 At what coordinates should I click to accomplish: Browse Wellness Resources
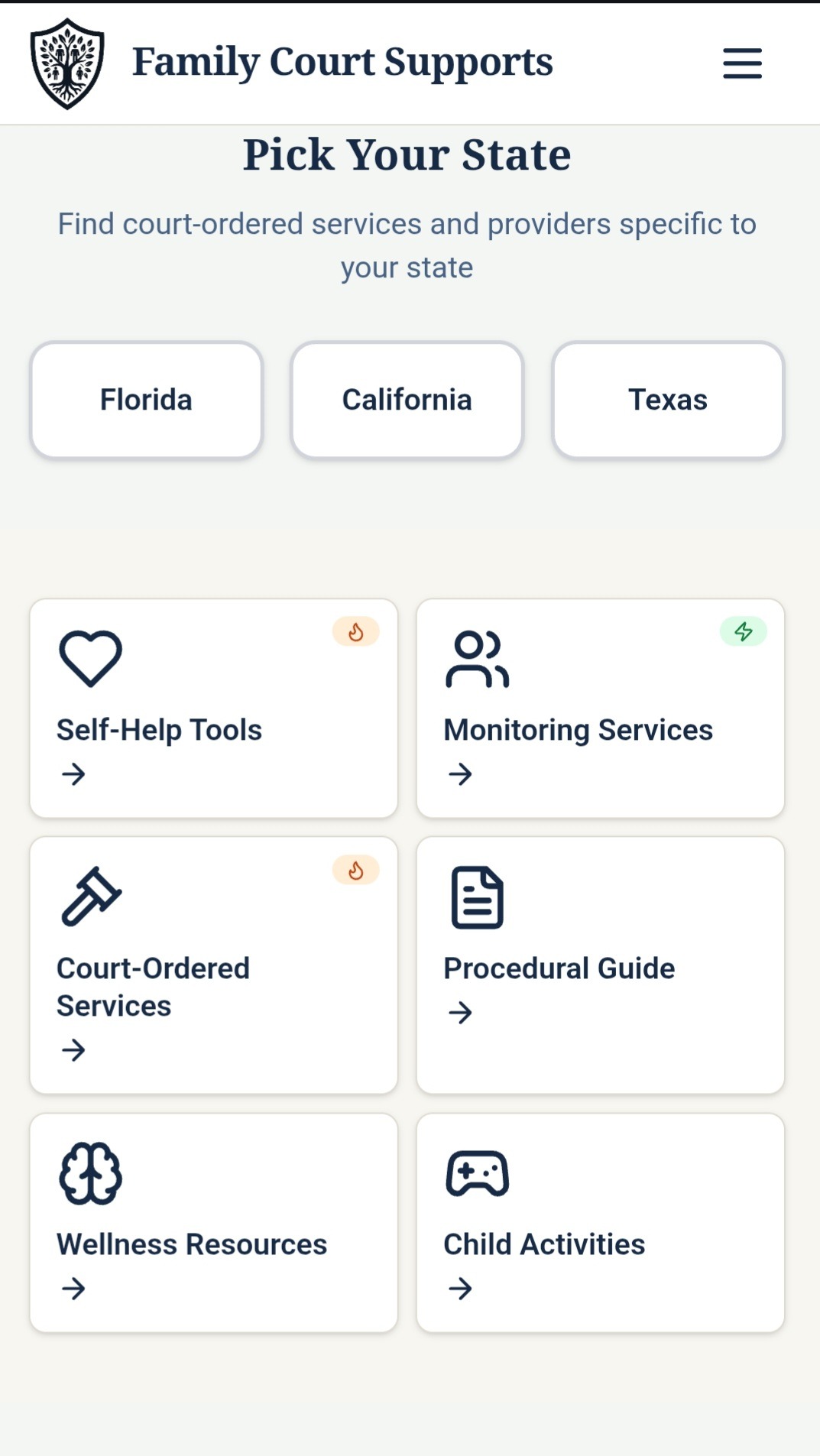(213, 1222)
